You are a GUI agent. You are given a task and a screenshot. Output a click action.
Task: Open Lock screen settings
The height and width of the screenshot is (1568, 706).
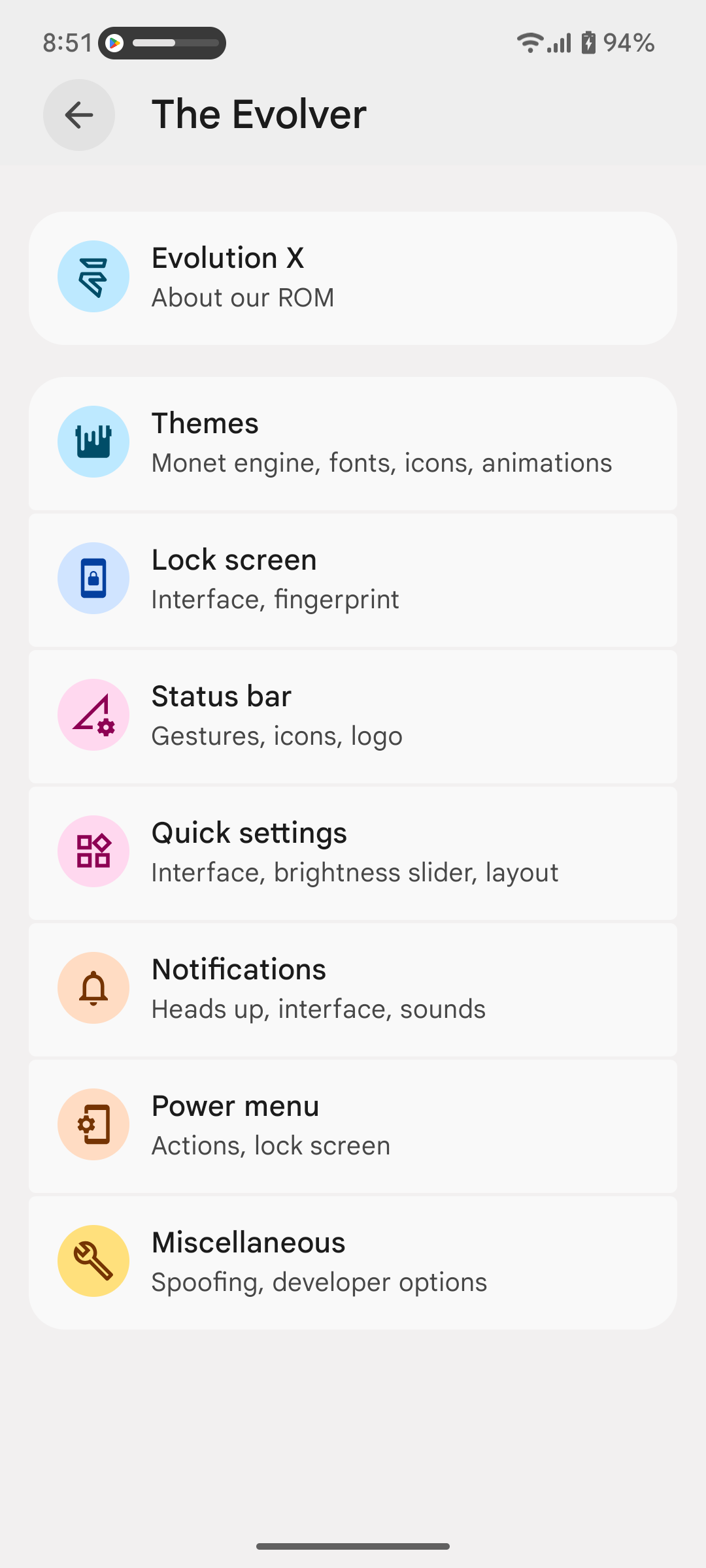tap(353, 580)
